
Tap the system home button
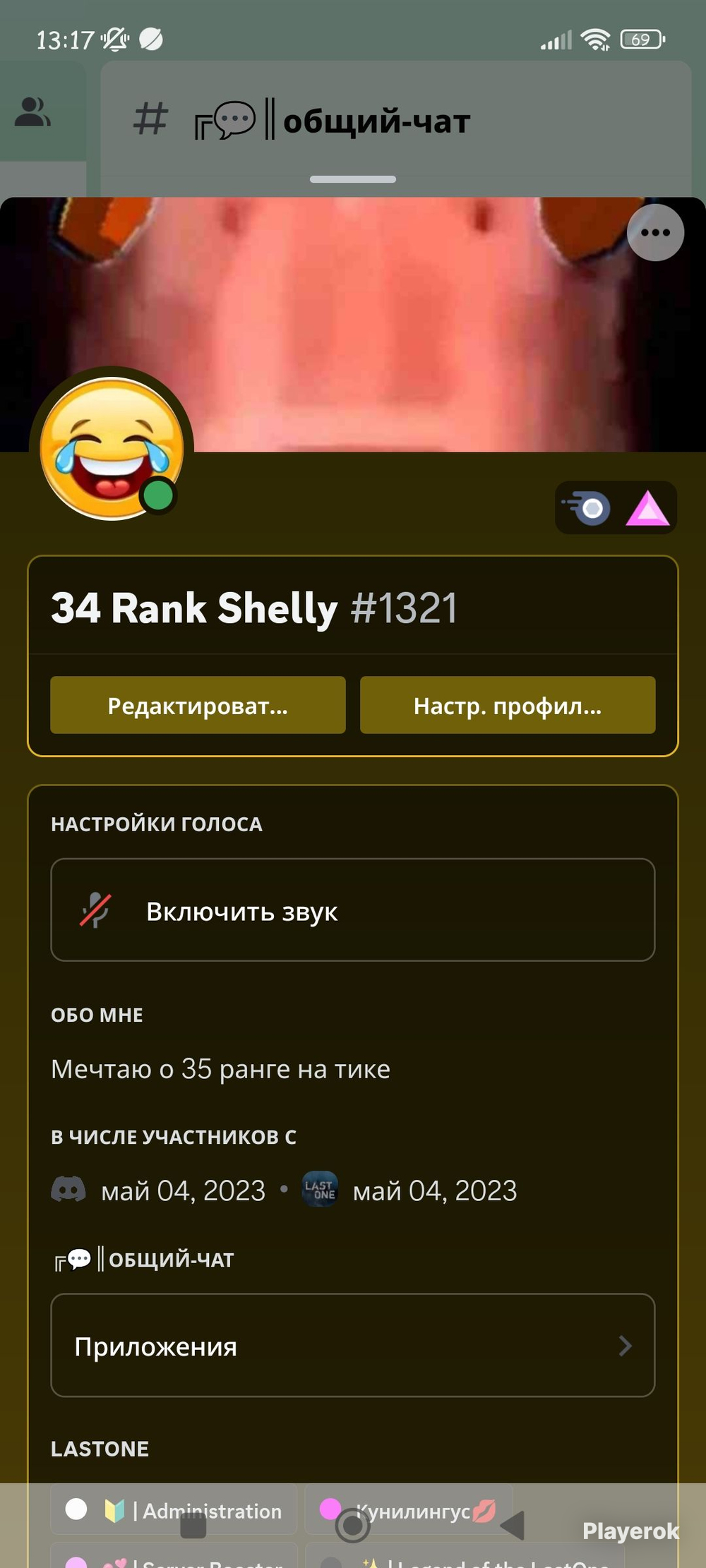pos(352,1526)
